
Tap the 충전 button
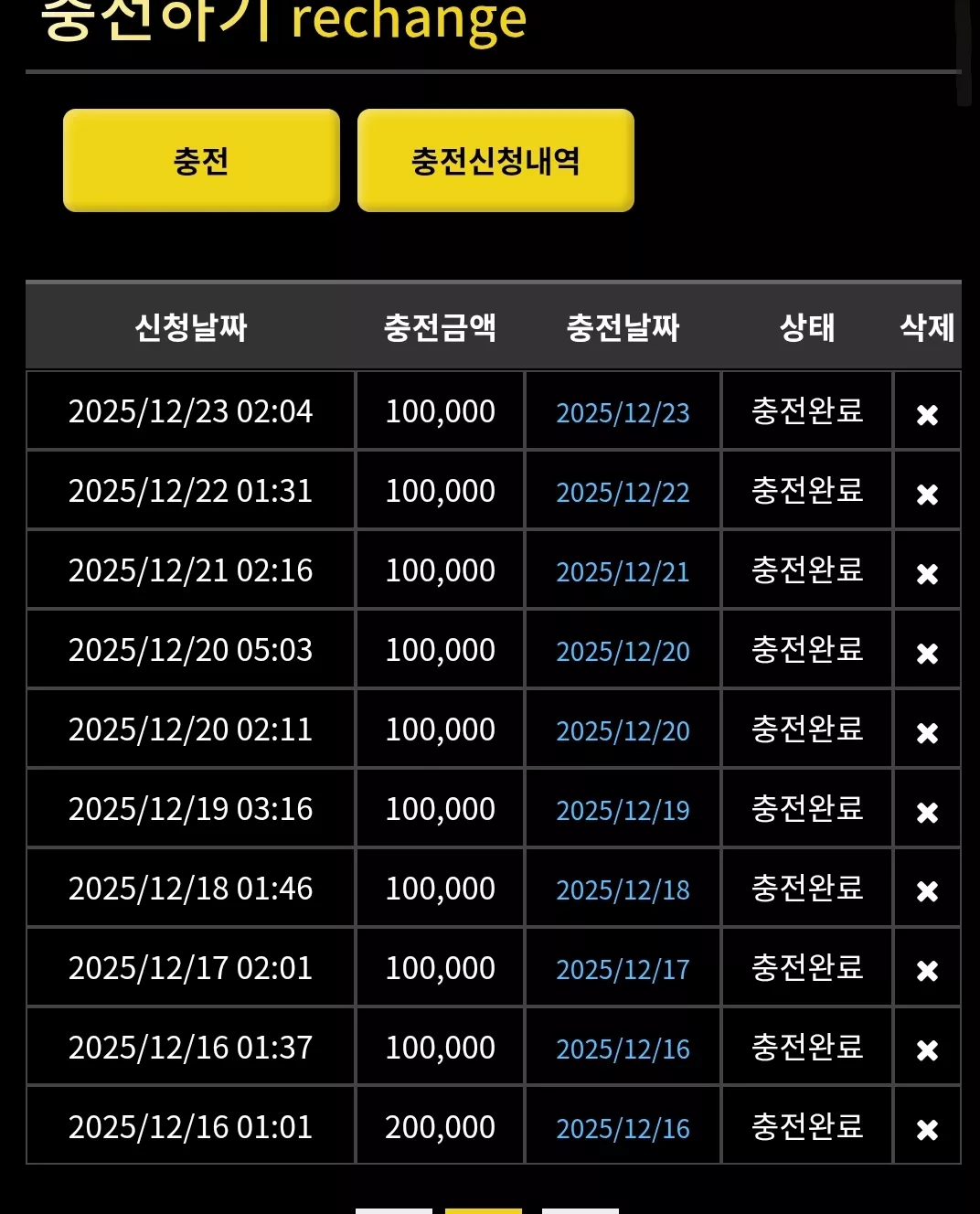pyautogui.click(x=201, y=161)
